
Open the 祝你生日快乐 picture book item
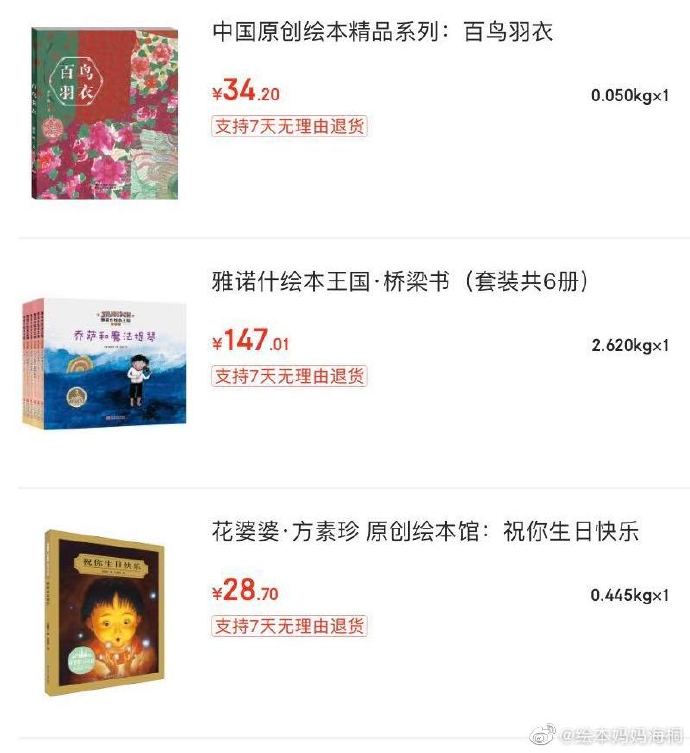click(x=425, y=531)
